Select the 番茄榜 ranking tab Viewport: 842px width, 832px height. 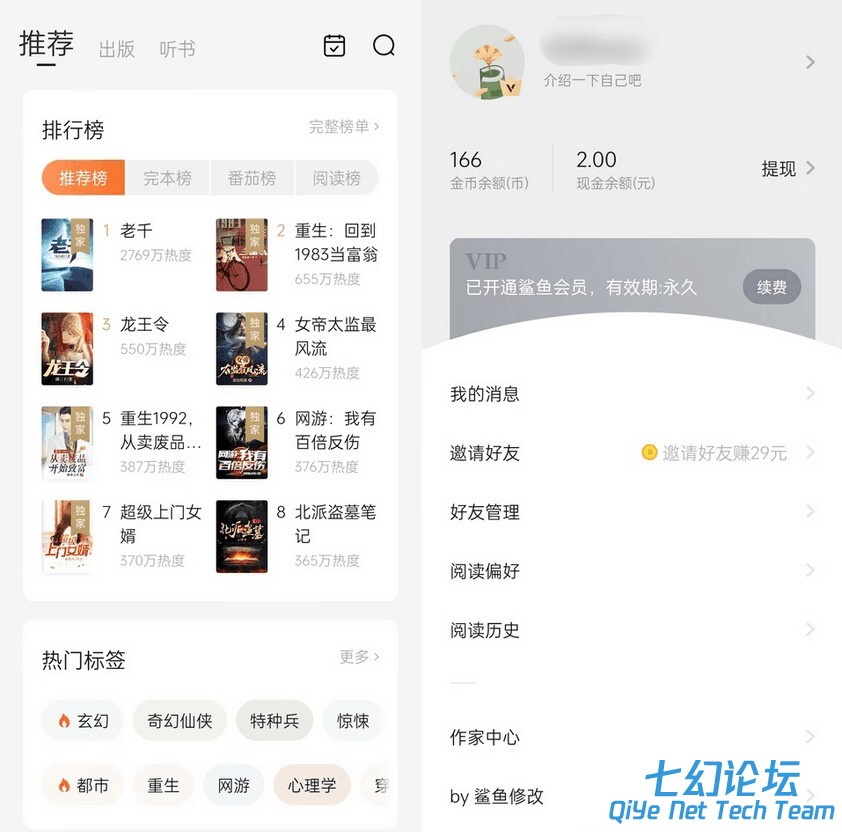pyautogui.click(x=251, y=178)
